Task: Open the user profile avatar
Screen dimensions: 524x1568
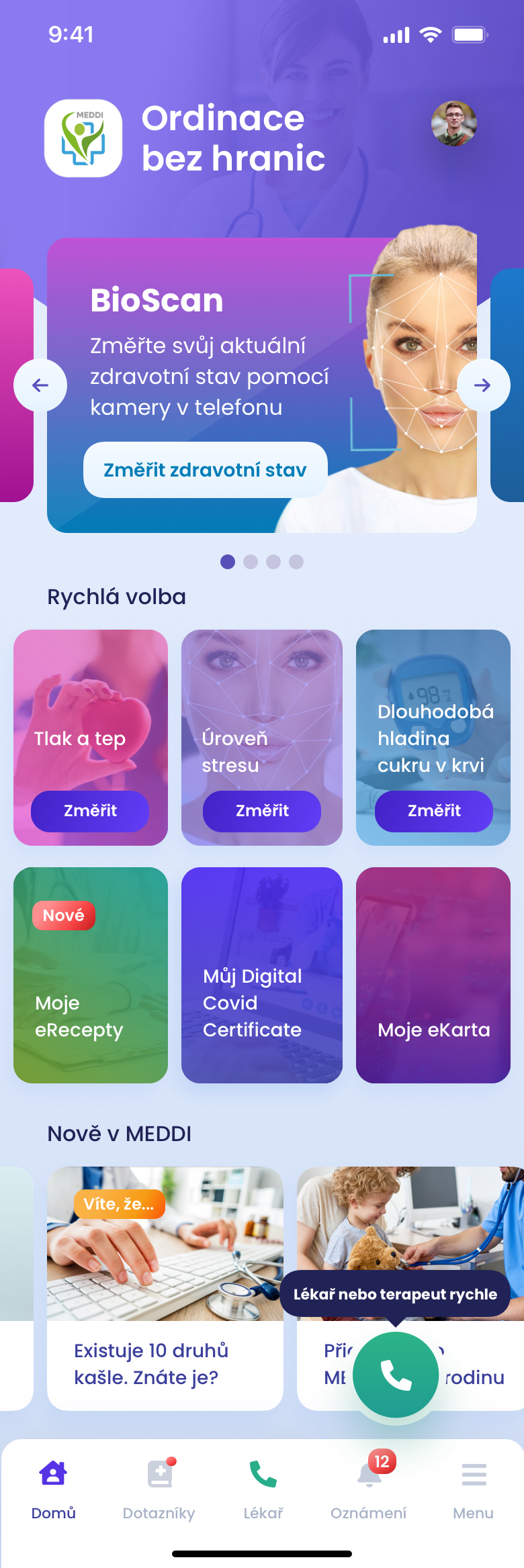Action: pos(454,124)
